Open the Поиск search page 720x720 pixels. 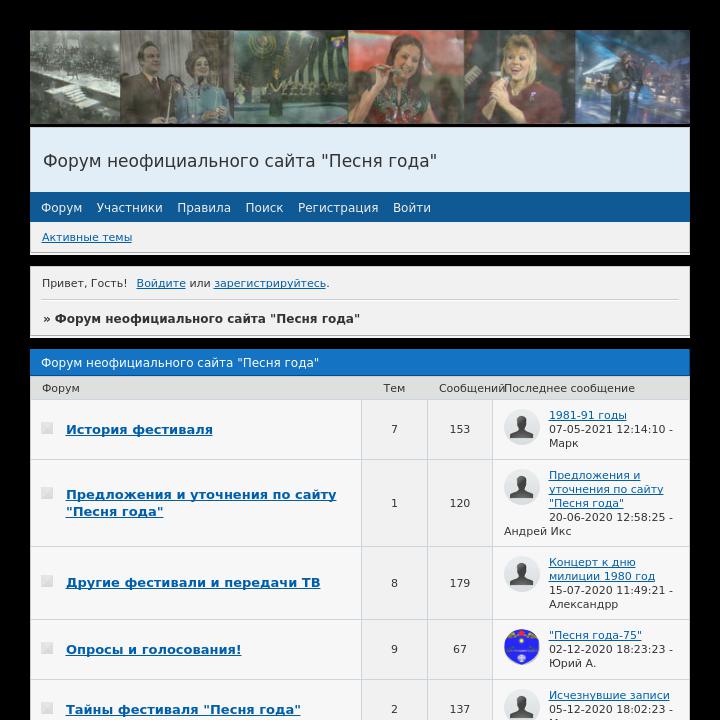click(x=264, y=208)
